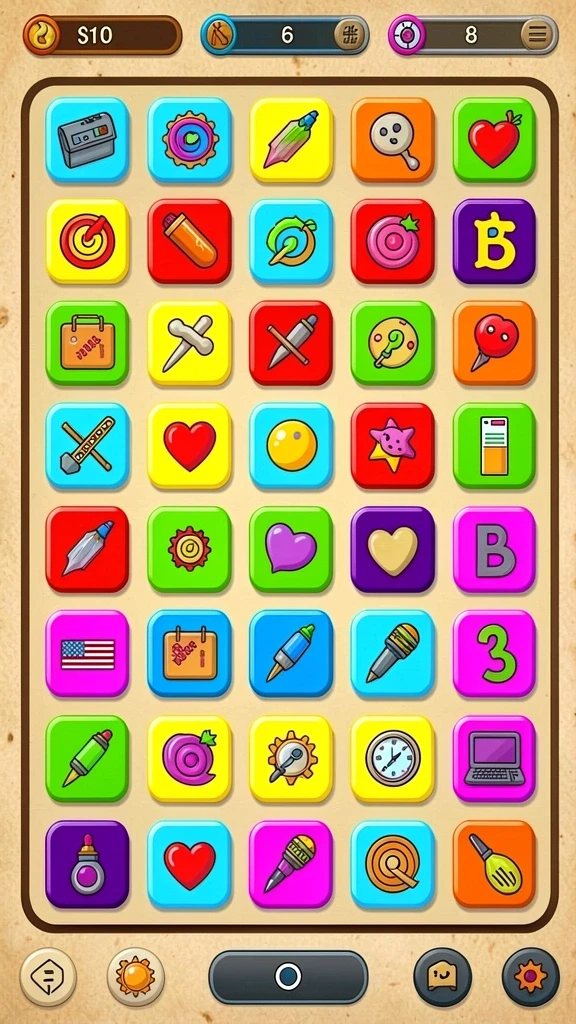576x1024 pixels.
Task: Tap the pink star tile on red
Action: (392, 445)
